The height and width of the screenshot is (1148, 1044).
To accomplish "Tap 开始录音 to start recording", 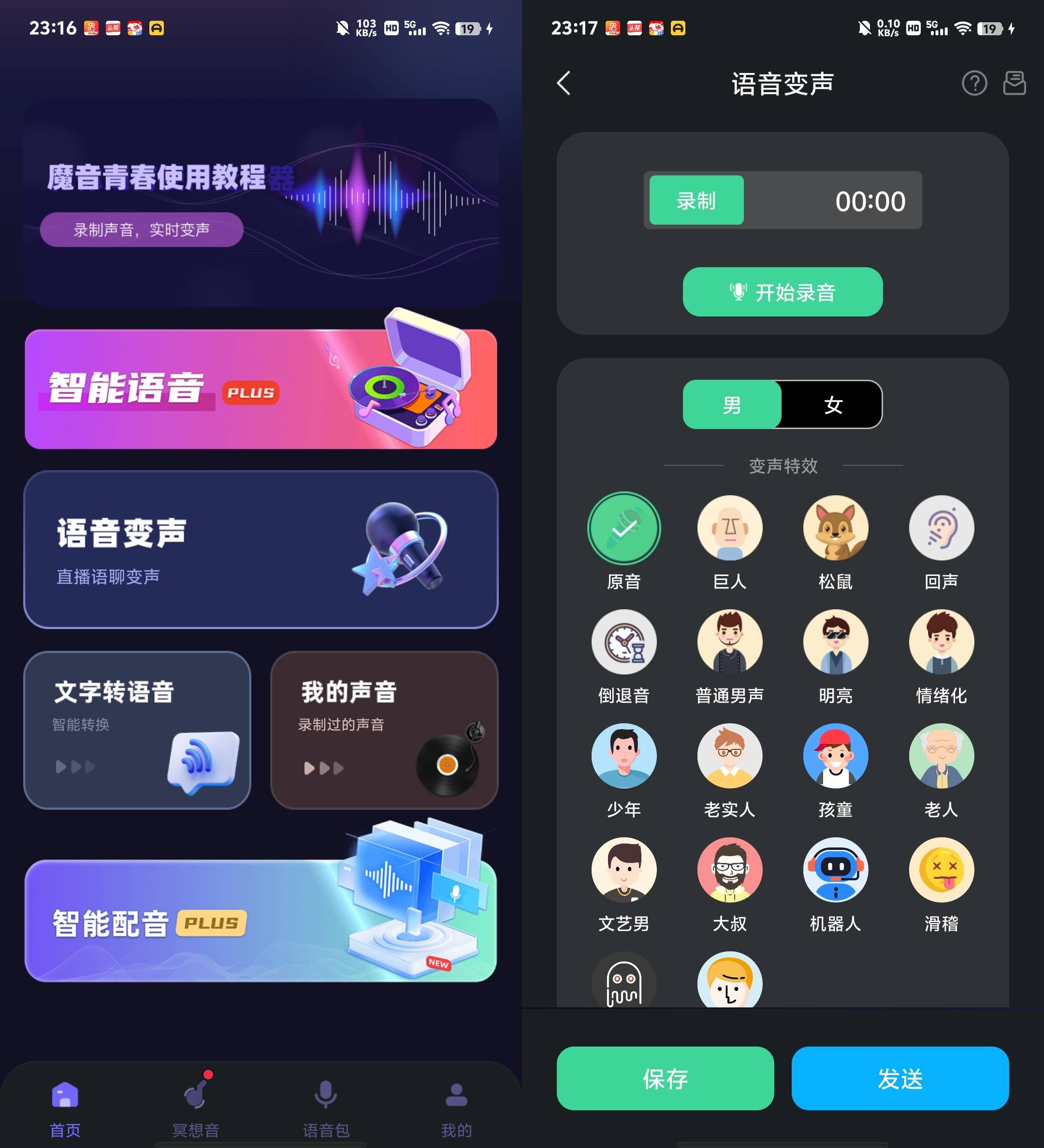I will tap(782, 292).
